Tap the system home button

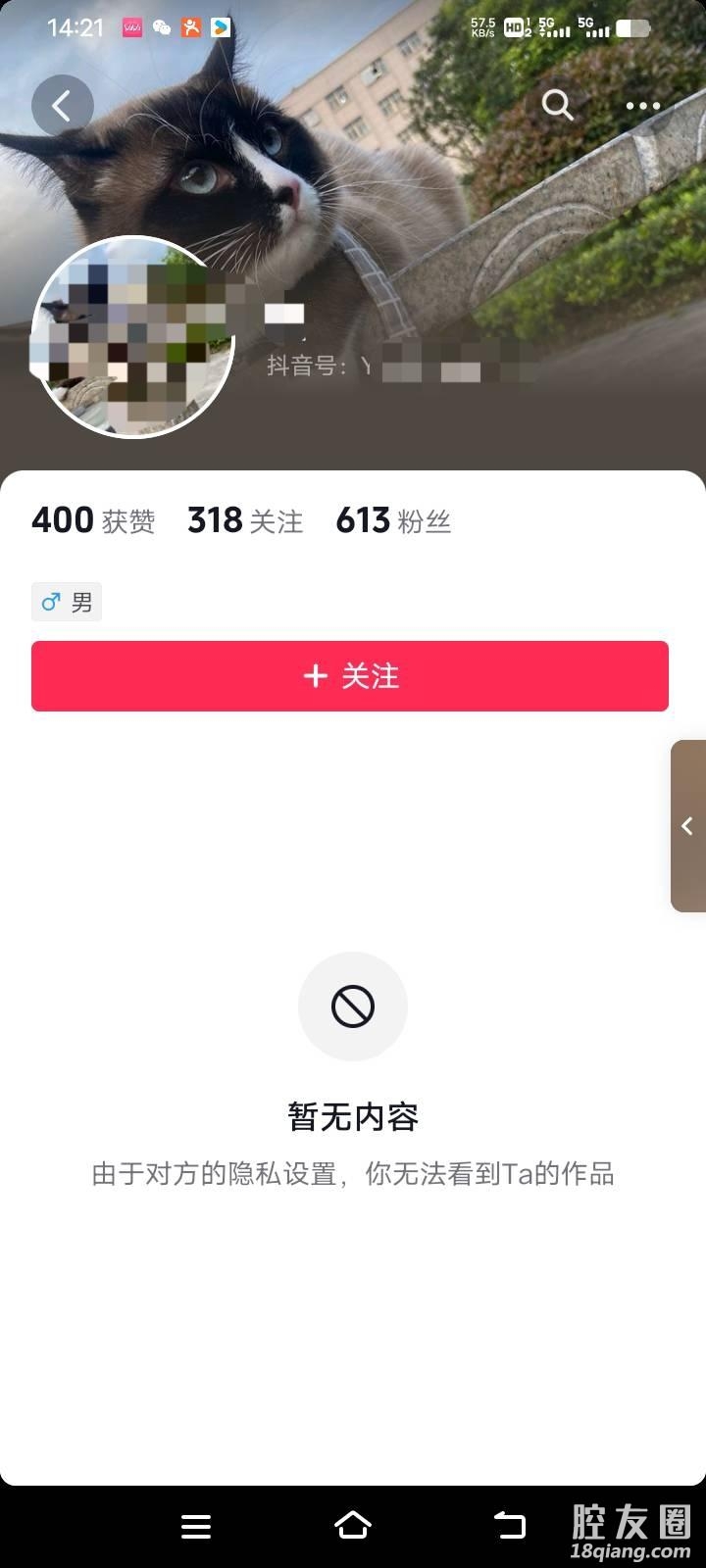[x=353, y=1525]
